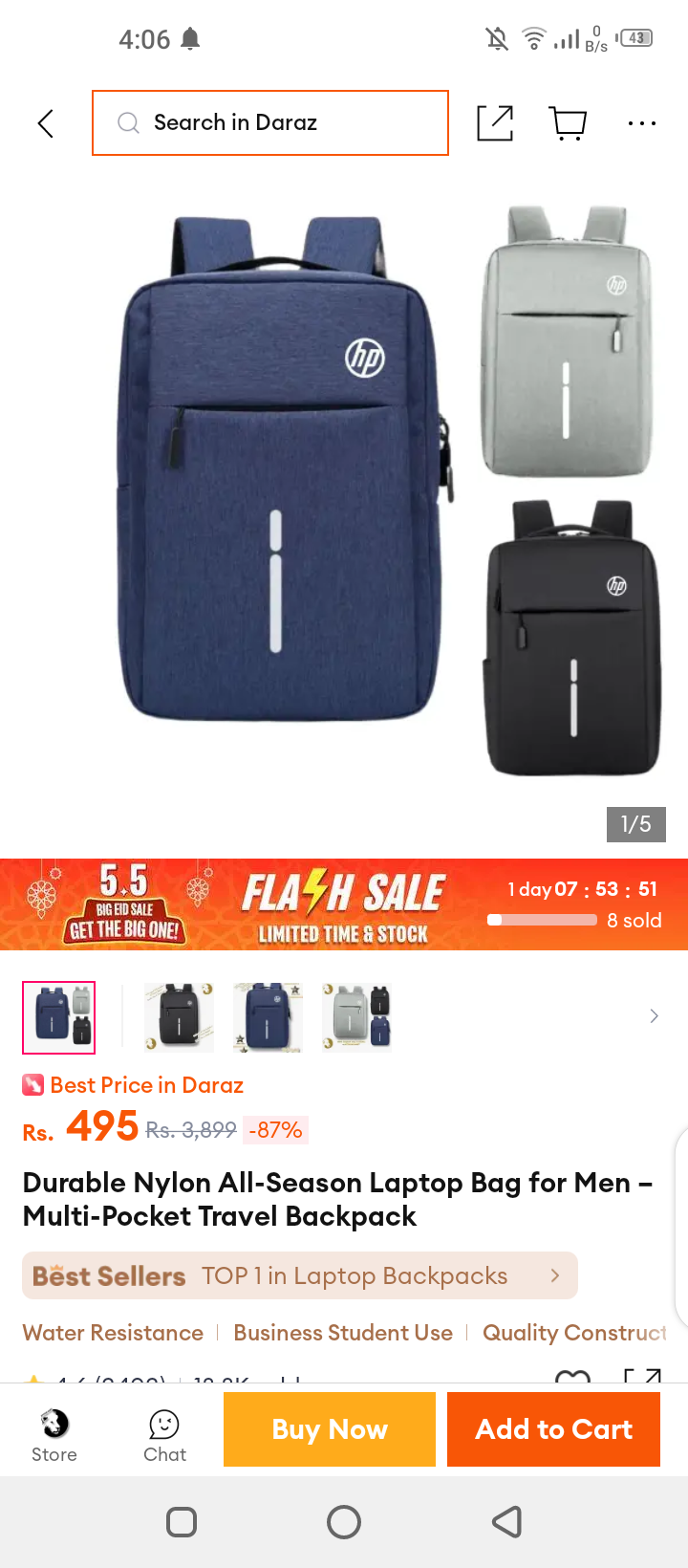Screen dimensions: 688x1568
Task: Go back using the top-left arrow
Action: click(x=45, y=123)
